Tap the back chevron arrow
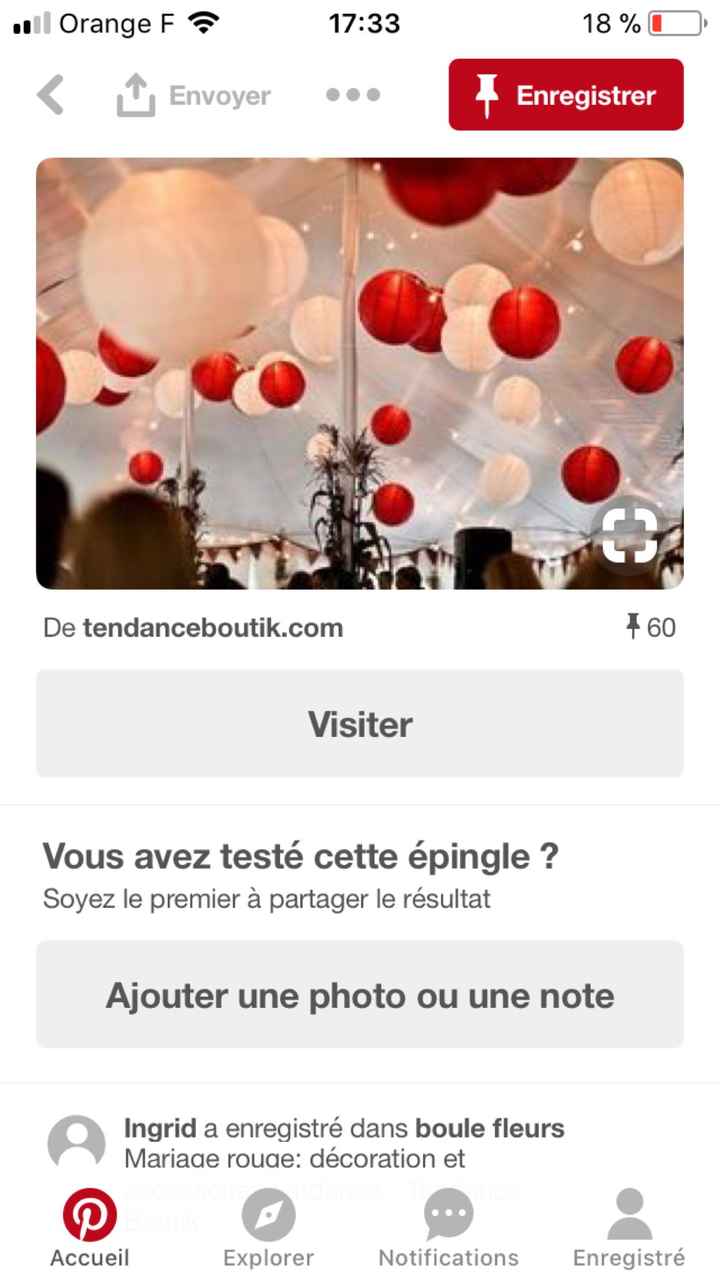The width and height of the screenshot is (720, 1277). [x=50, y=95]
